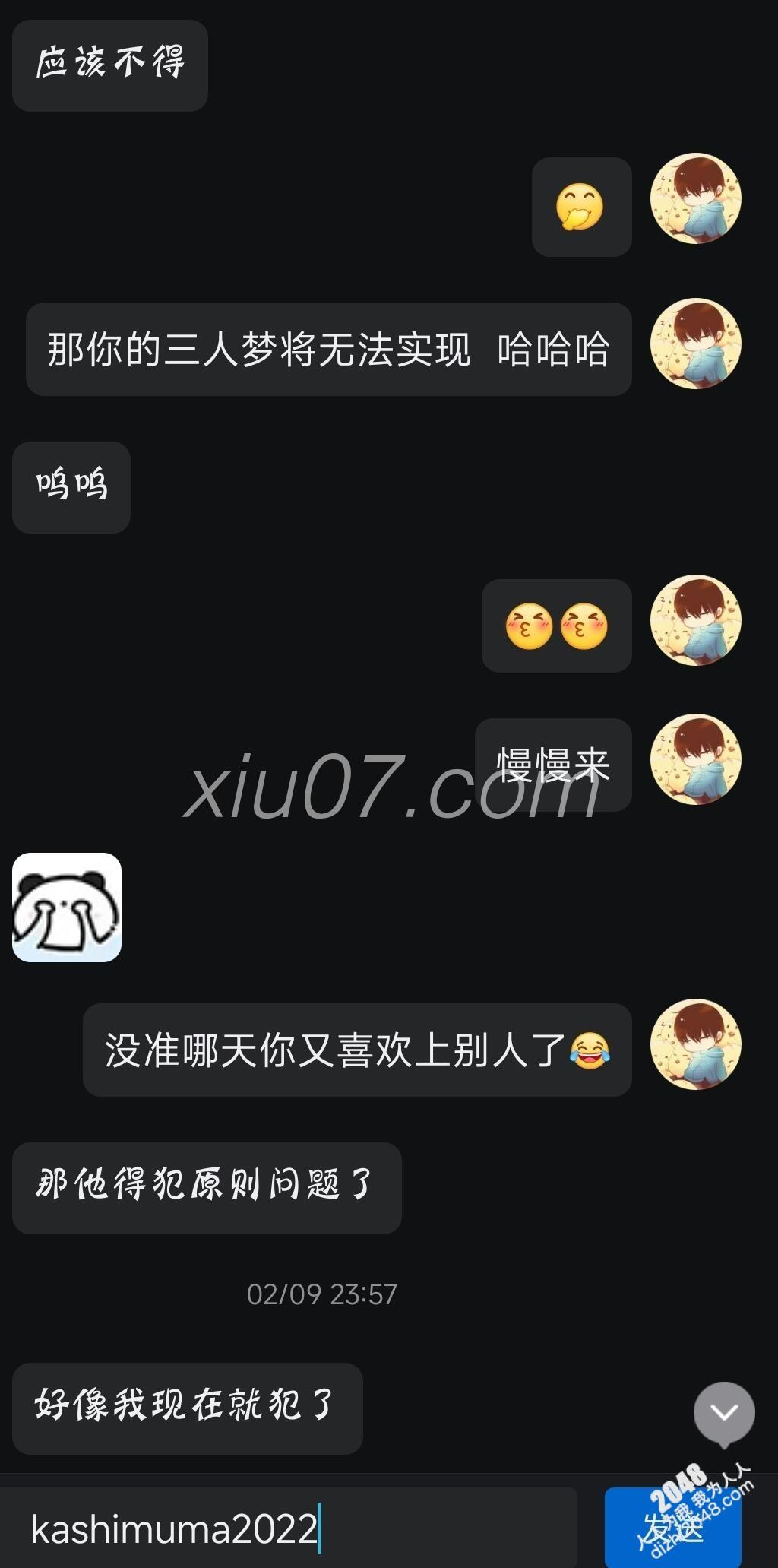The width and height of the screenshot is (778, 1568).
Task: Send the typed message with 发送
Action: coord(673,1528)
